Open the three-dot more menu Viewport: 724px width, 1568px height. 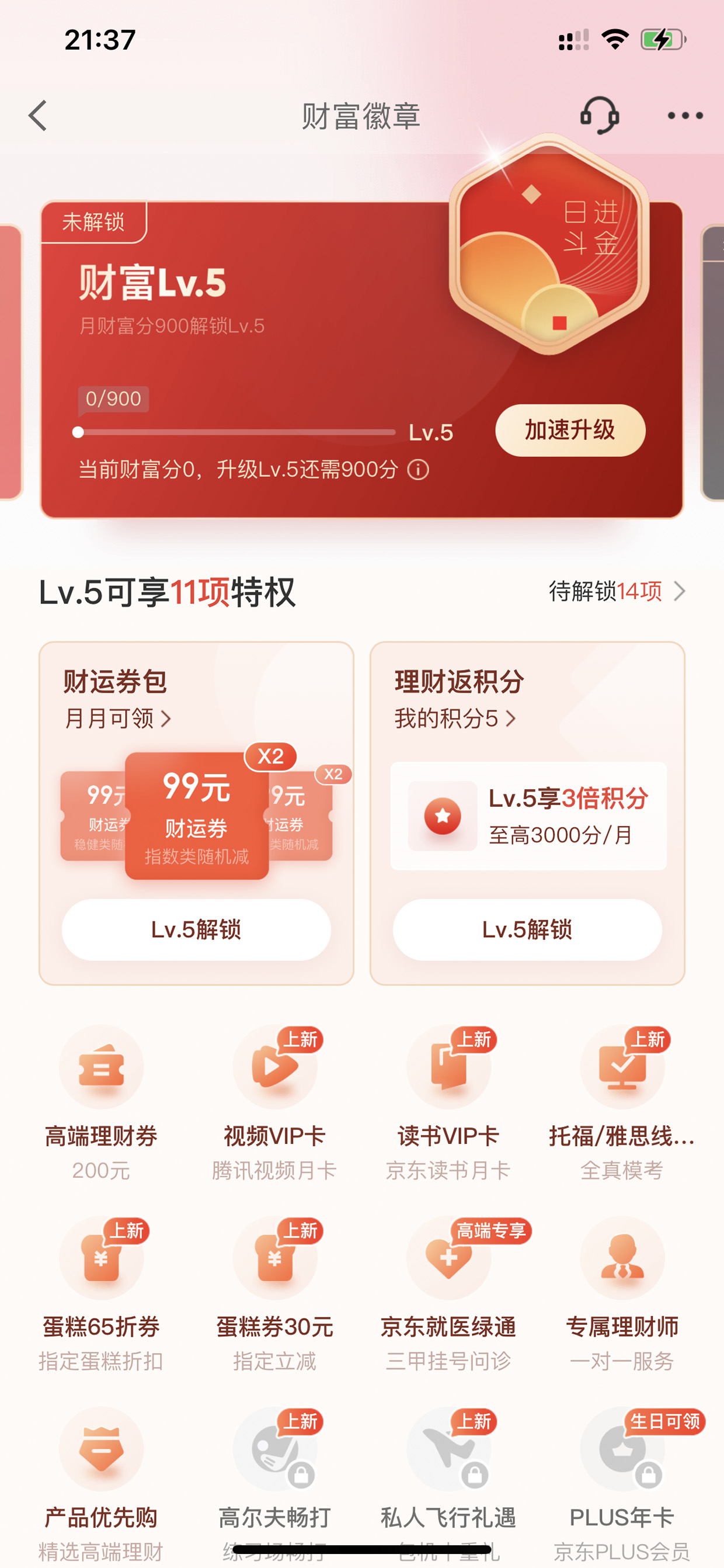tap(685, 116)
